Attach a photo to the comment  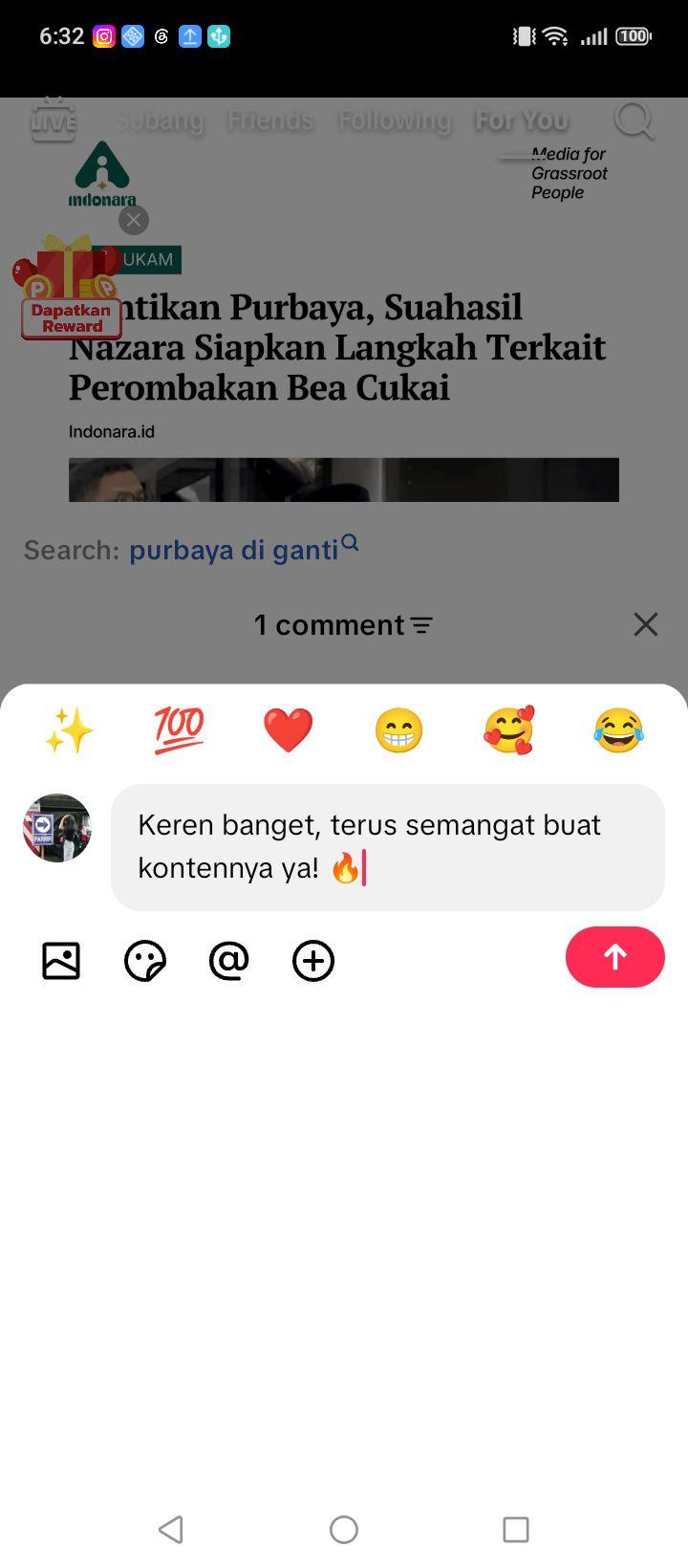[61, 961]
